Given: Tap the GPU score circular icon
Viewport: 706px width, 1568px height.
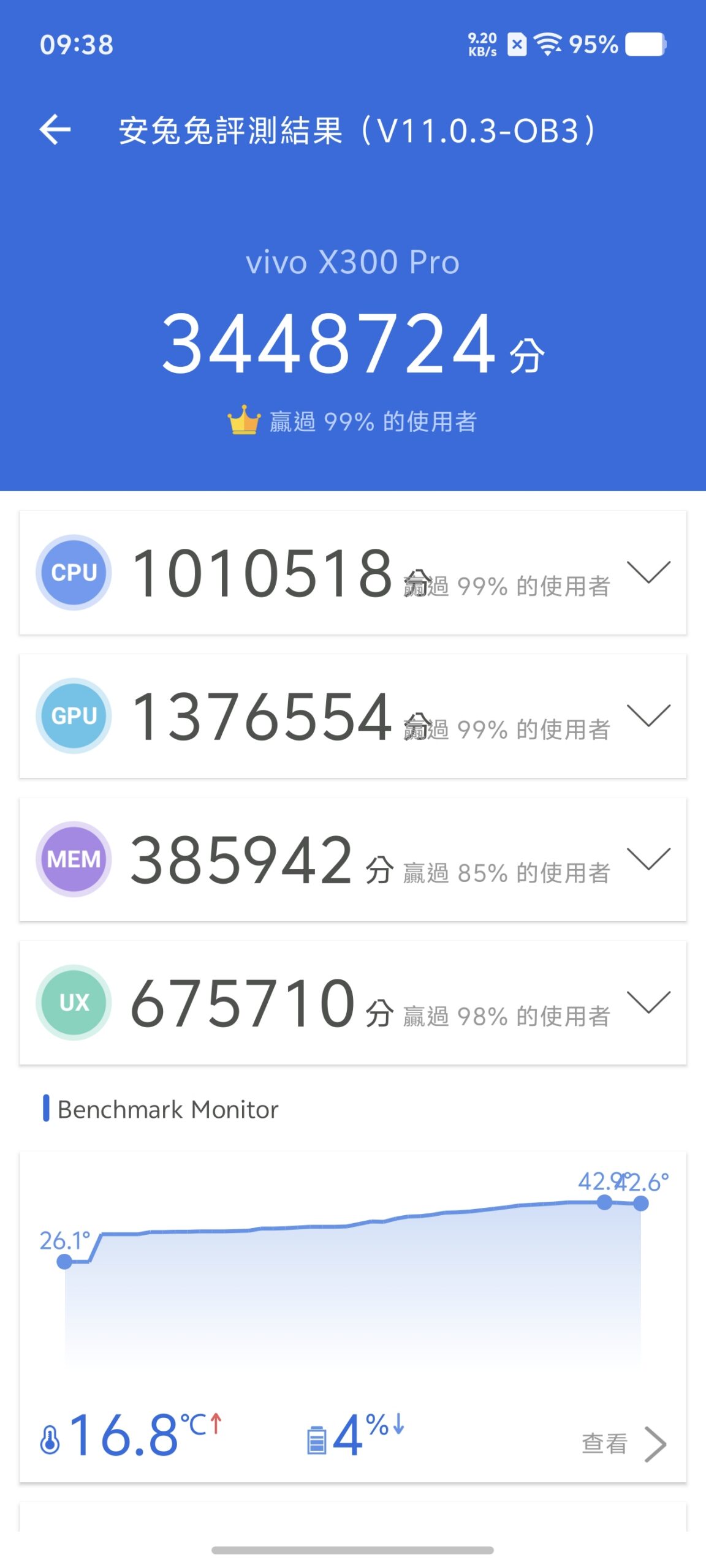Looking at the screenshot, I should coord(74,714).
